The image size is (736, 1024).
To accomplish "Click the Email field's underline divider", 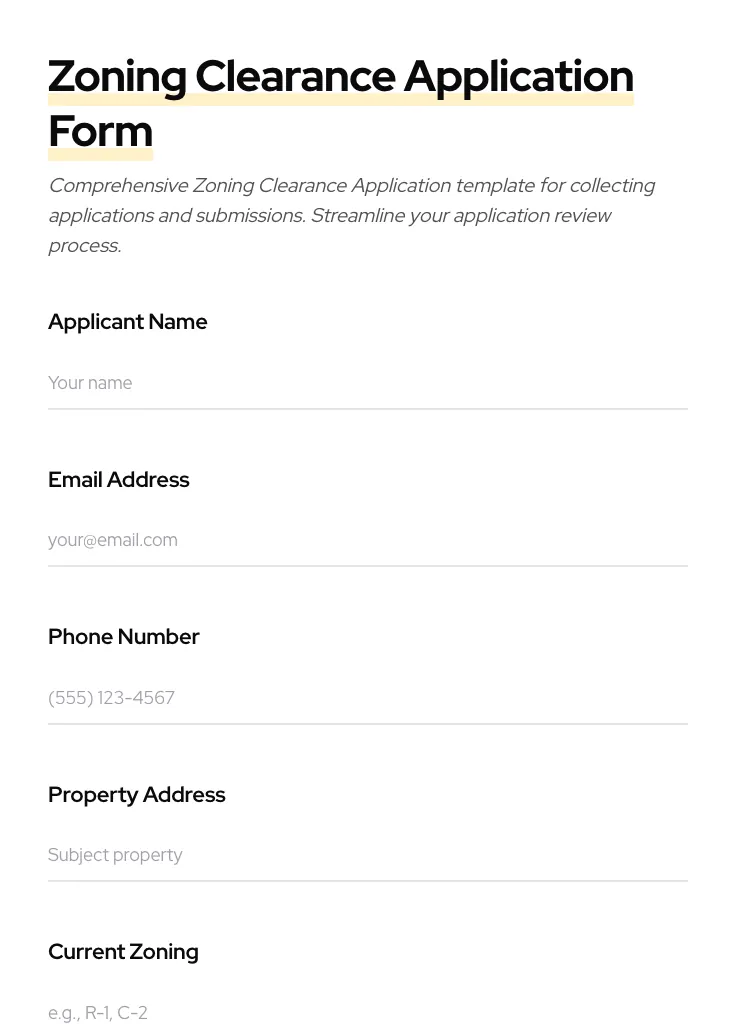I will (x=367, y=566).
